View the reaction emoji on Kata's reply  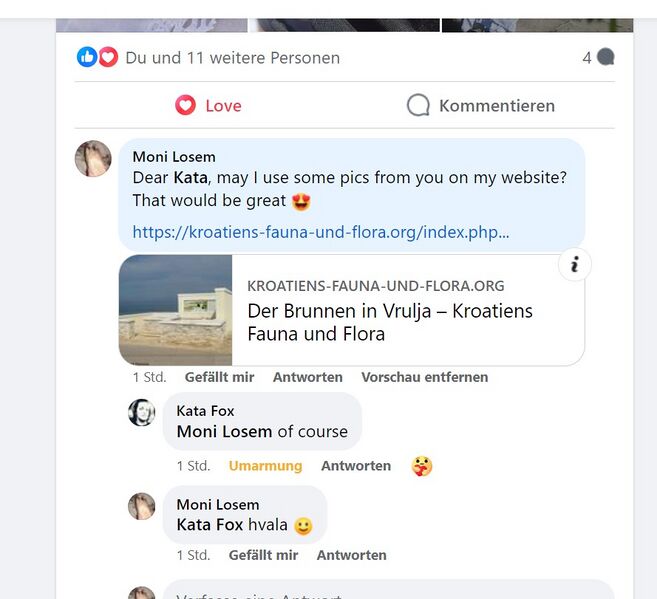point(422,466)
